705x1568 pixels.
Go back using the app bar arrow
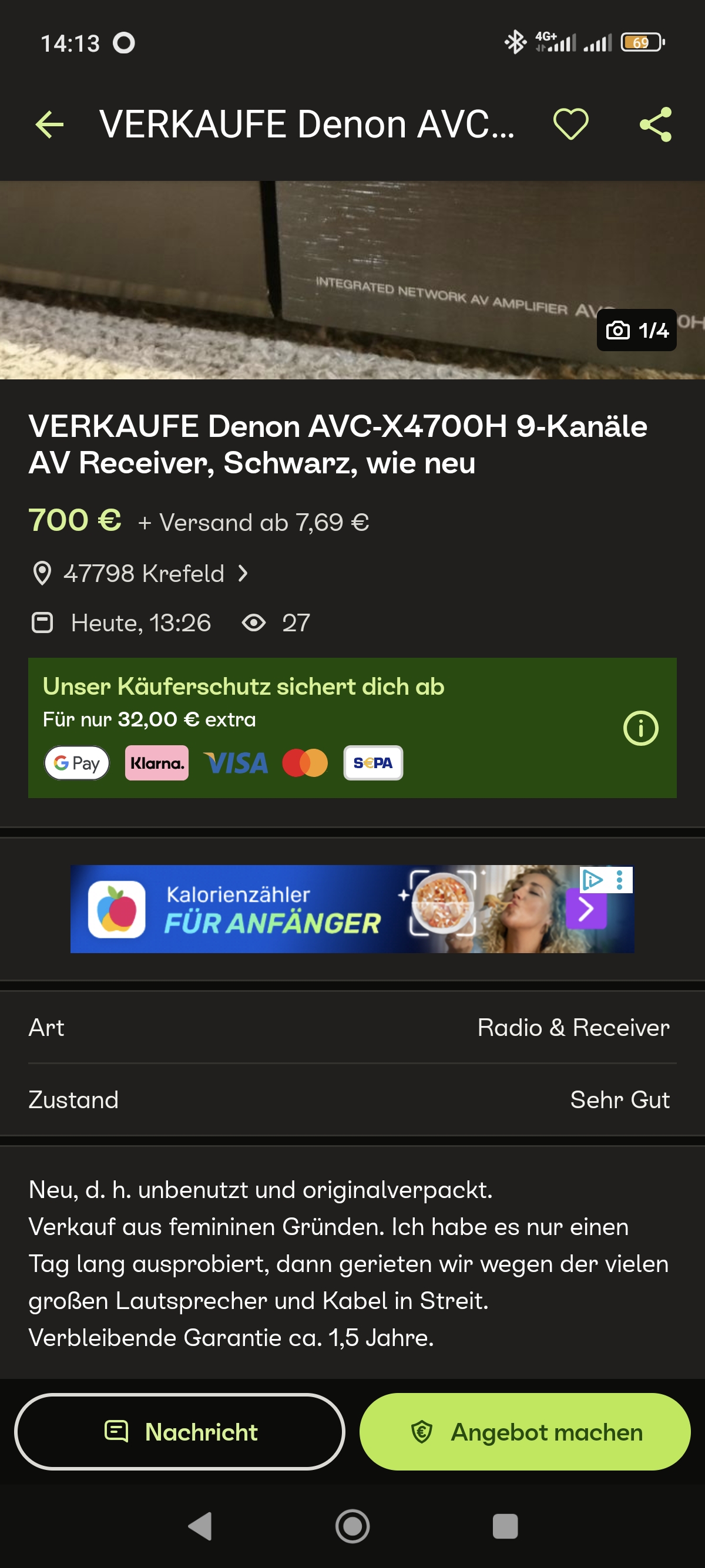[50, 125]
